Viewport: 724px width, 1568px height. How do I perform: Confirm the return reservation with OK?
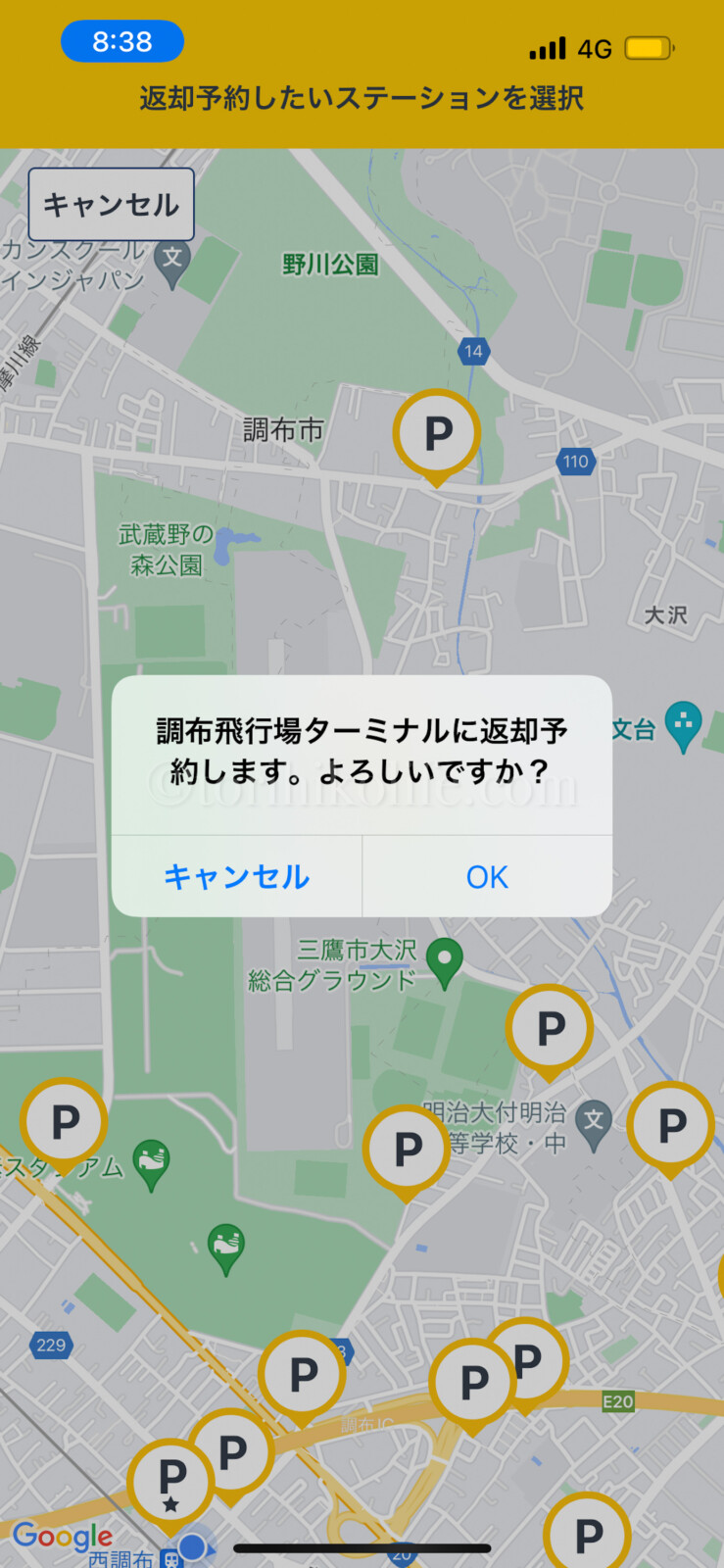(x=487, y=876)
